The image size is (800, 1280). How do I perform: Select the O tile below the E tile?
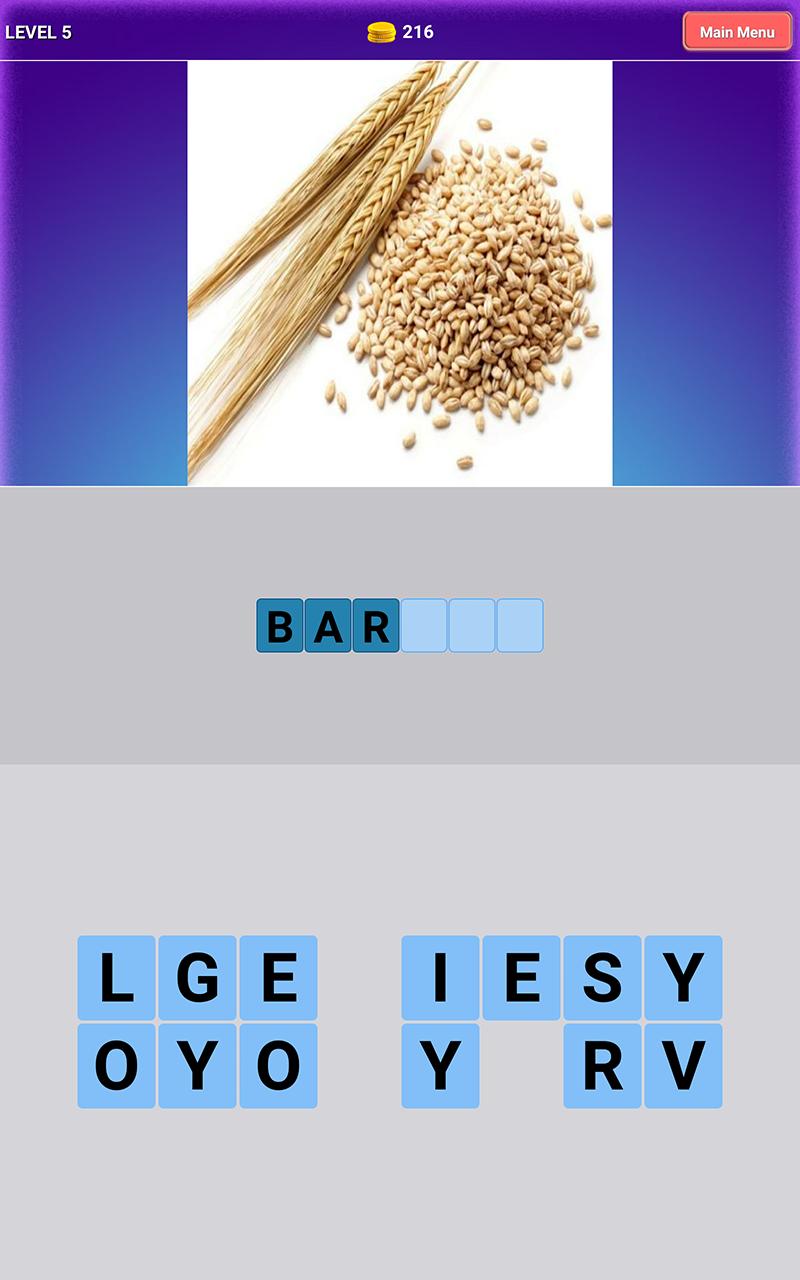tap(279, 1066)
